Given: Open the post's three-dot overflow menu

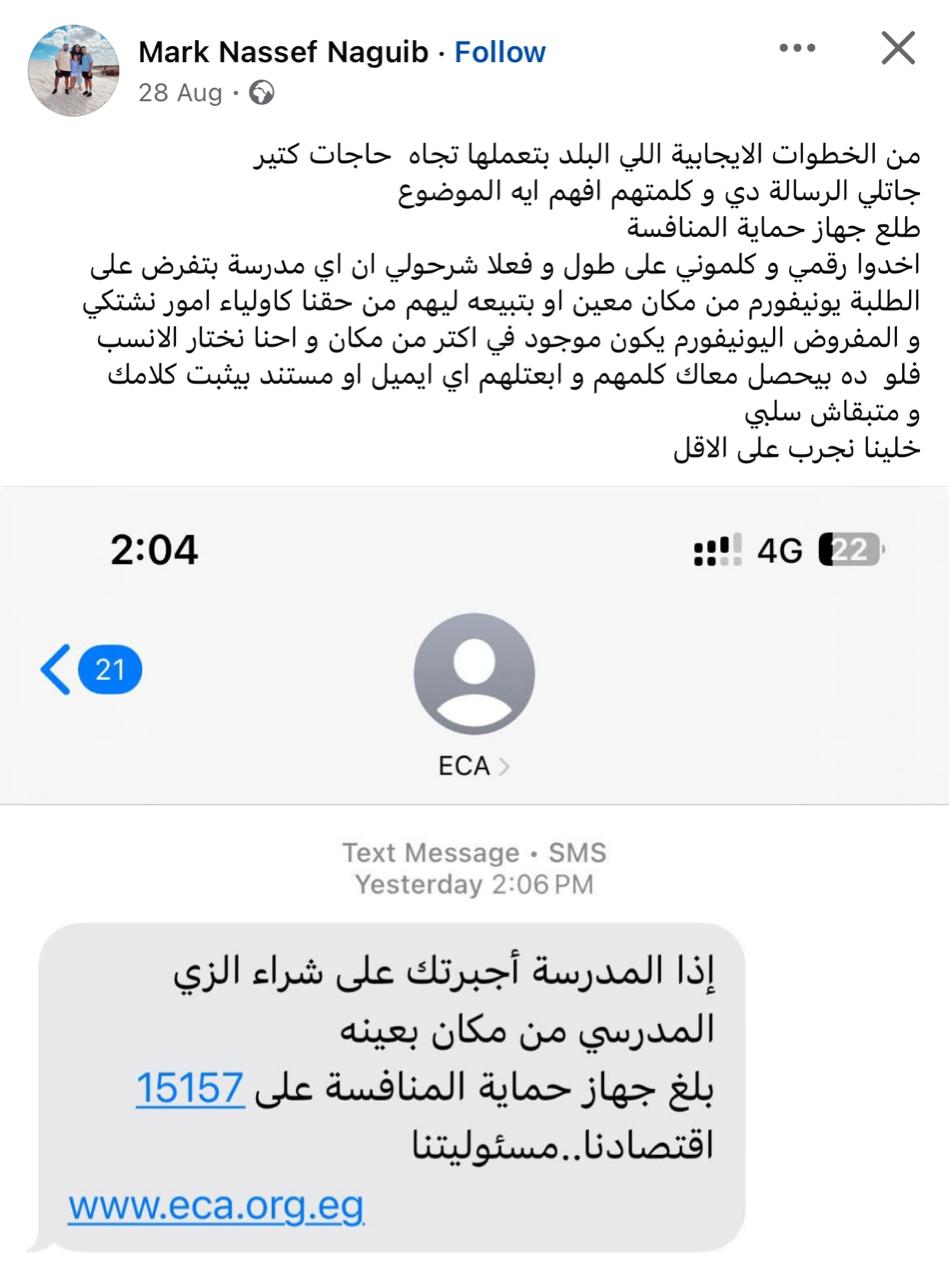Looking at the screenshot, I should [797, 48].
